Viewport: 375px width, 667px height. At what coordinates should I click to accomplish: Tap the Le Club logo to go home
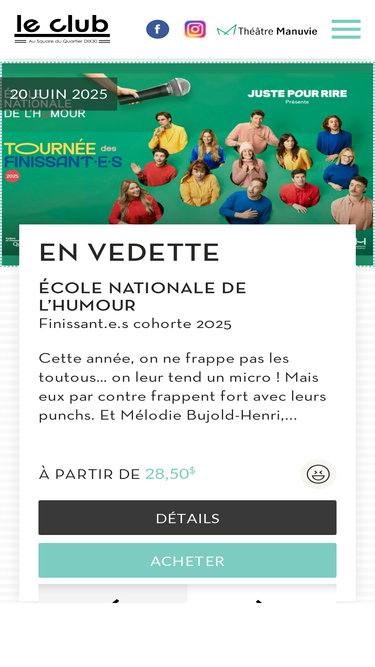pos(62,29)
